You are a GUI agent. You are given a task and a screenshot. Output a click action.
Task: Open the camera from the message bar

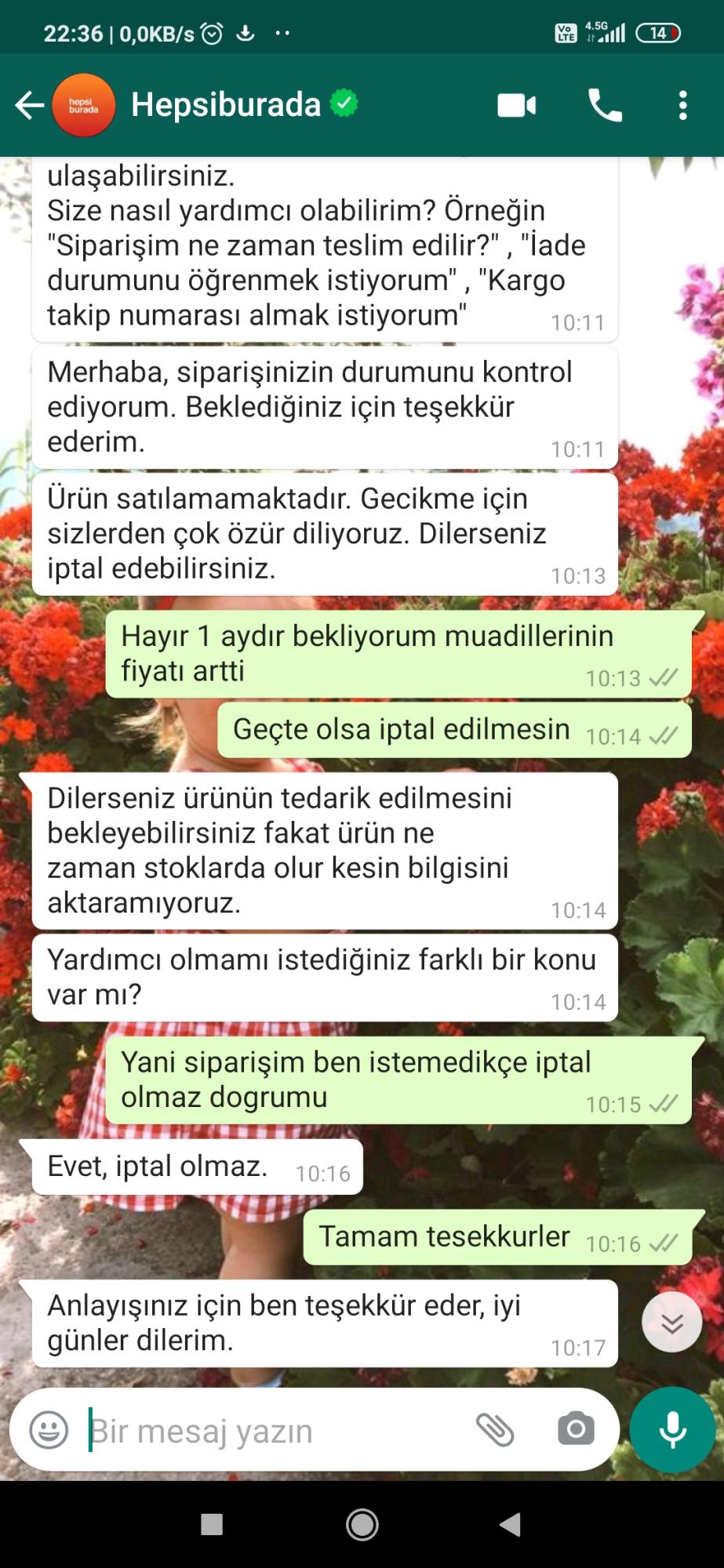[x=576, y=1429]
